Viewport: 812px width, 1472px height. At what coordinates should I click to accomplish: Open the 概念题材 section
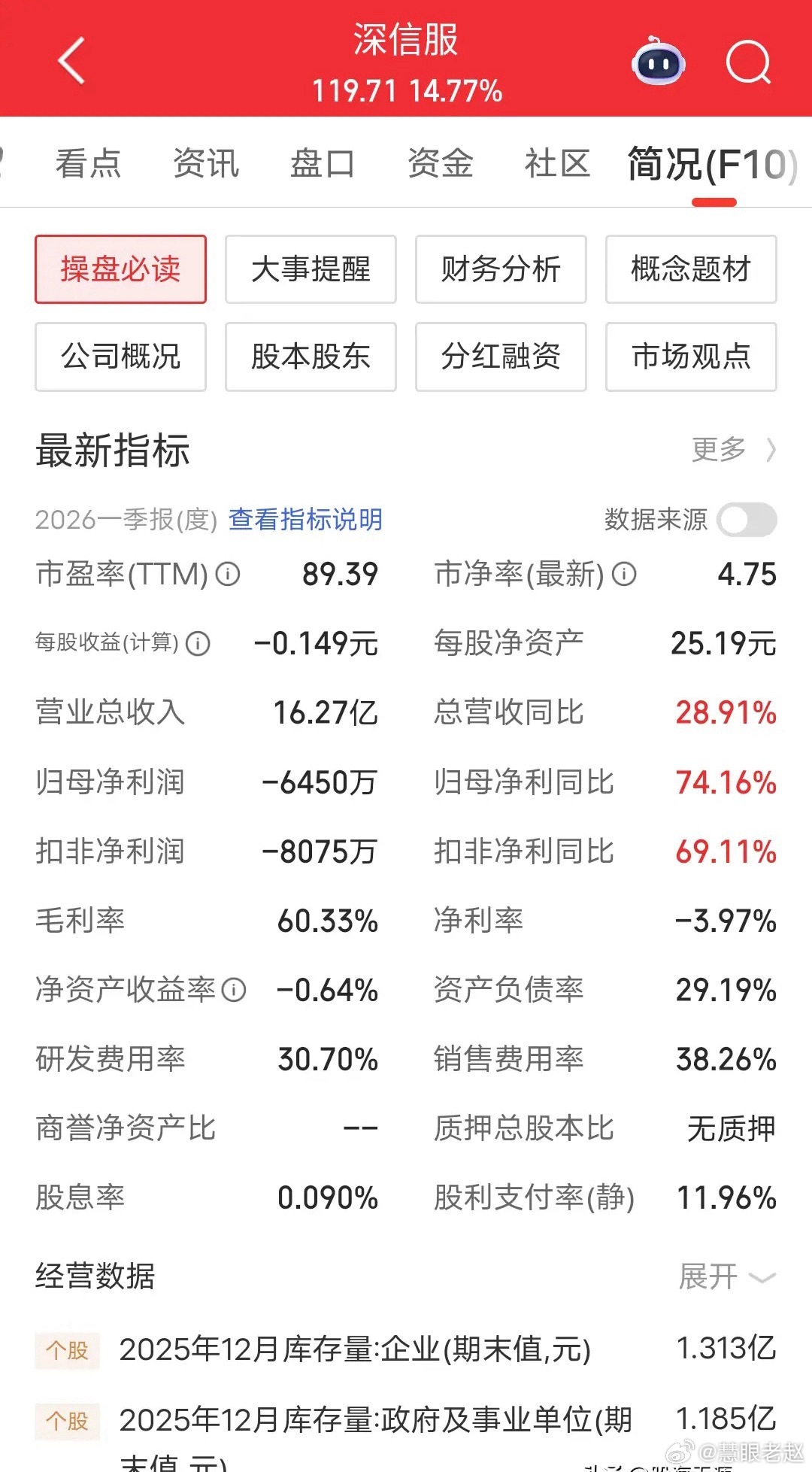coord(691,269)
